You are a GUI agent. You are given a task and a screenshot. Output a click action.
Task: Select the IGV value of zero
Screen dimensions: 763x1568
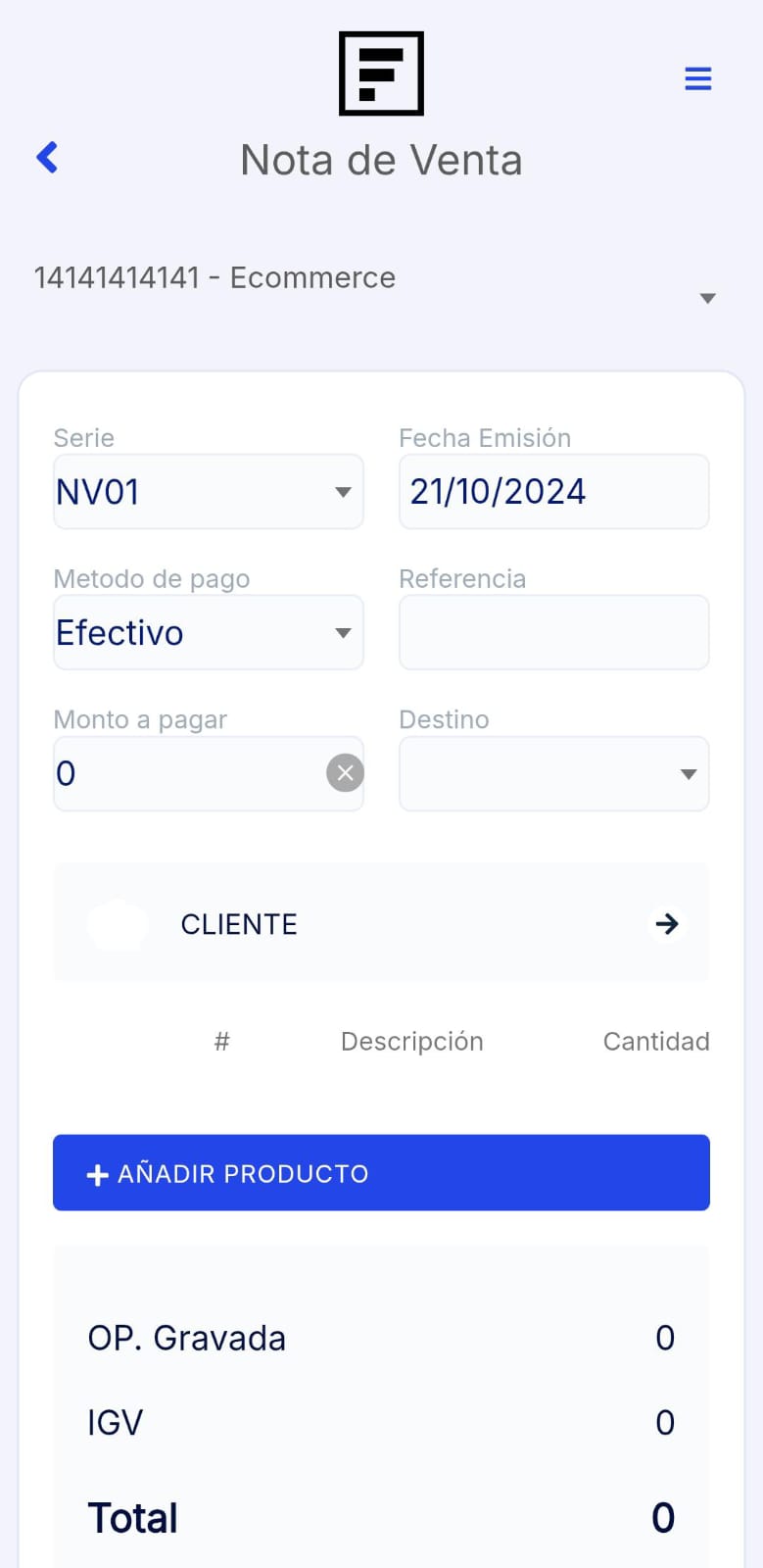coord(664,1422)
